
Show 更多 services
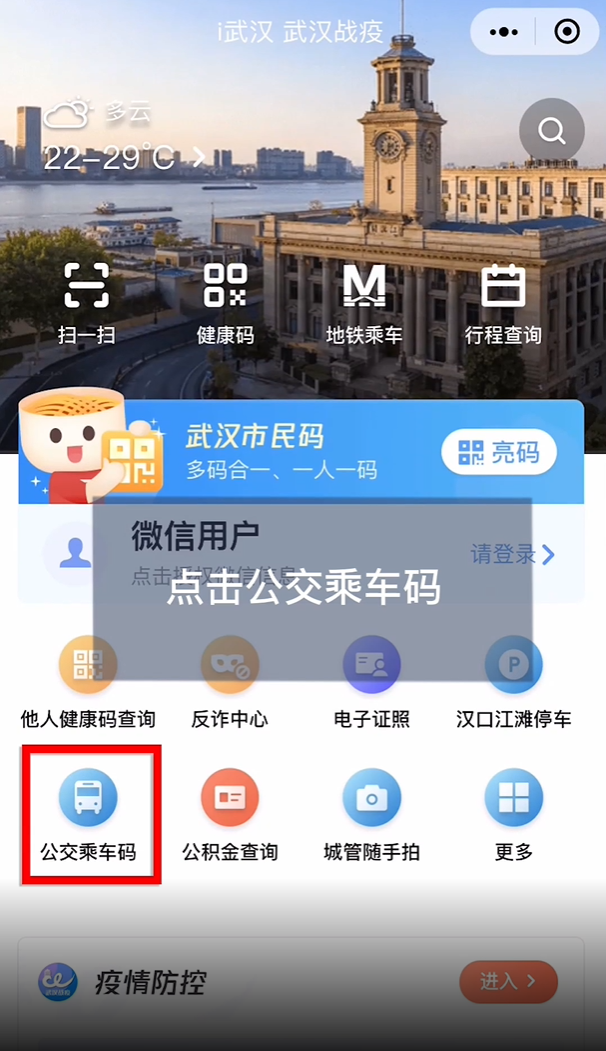coord(514,812)
